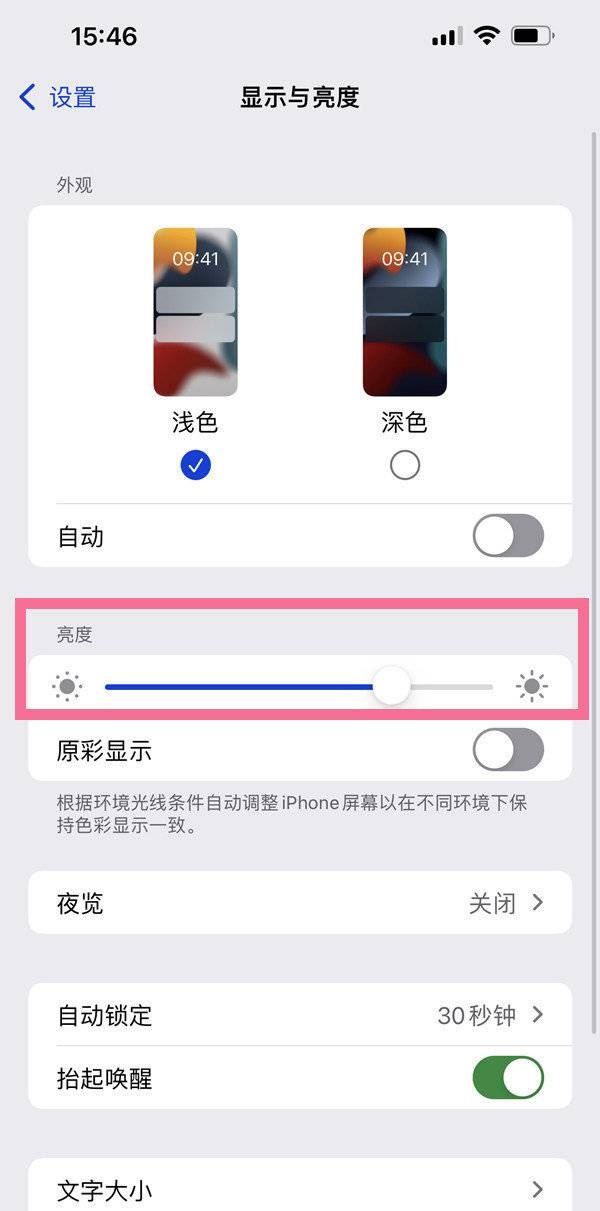600x1211 pixels.
Task: Select the 深色 appearance option
Action: [x=404, y=464]
